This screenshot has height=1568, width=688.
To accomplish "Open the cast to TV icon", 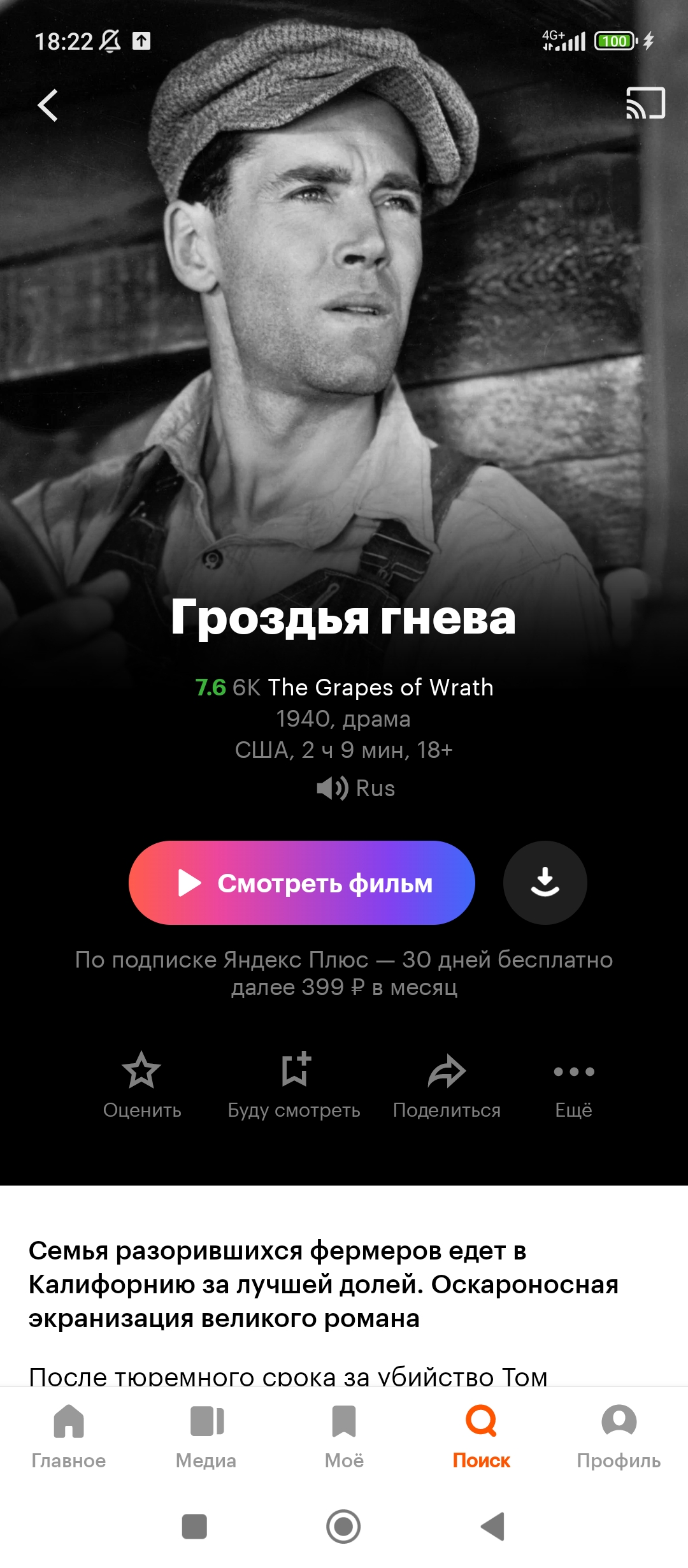I will pyautogui.click(x=645, y=103).
